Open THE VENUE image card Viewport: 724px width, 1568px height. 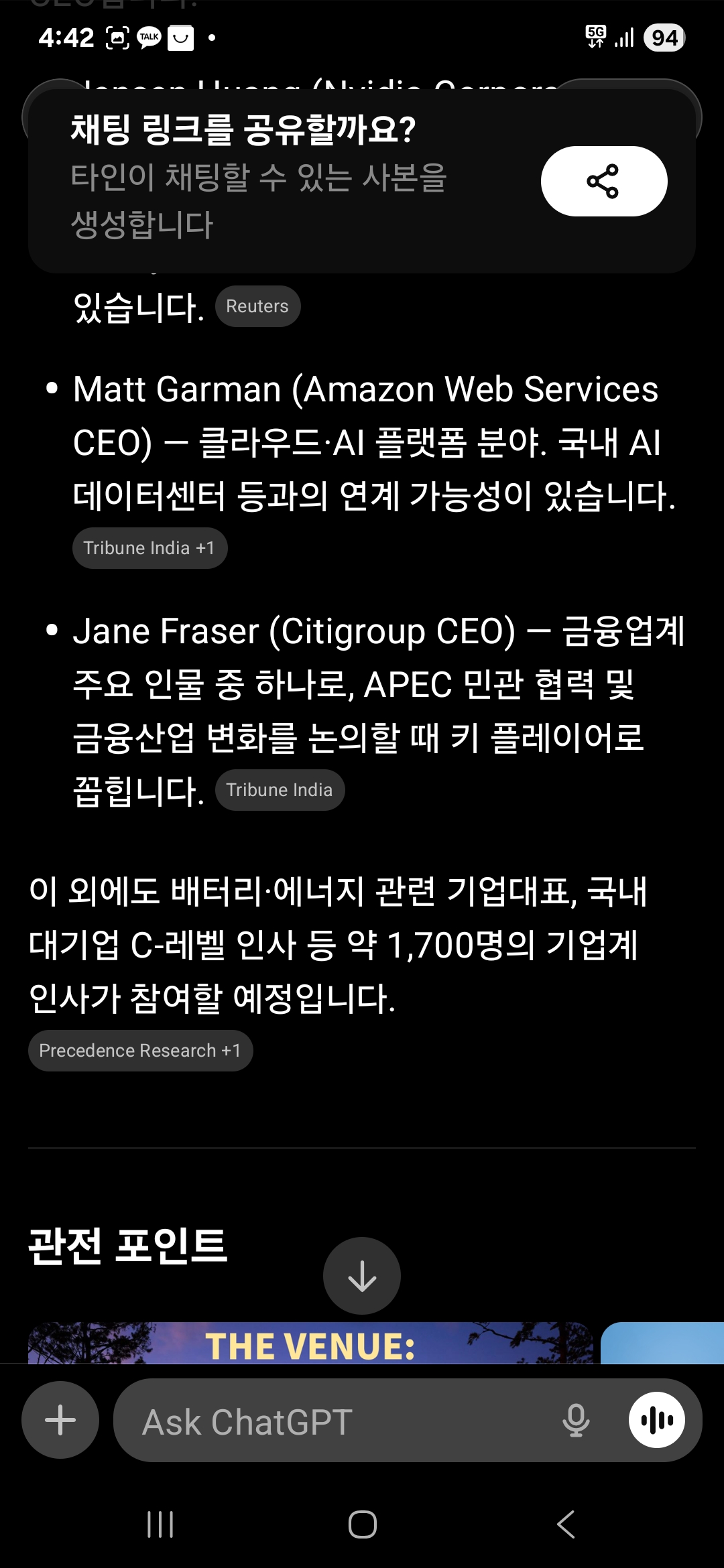(310, 1344)
